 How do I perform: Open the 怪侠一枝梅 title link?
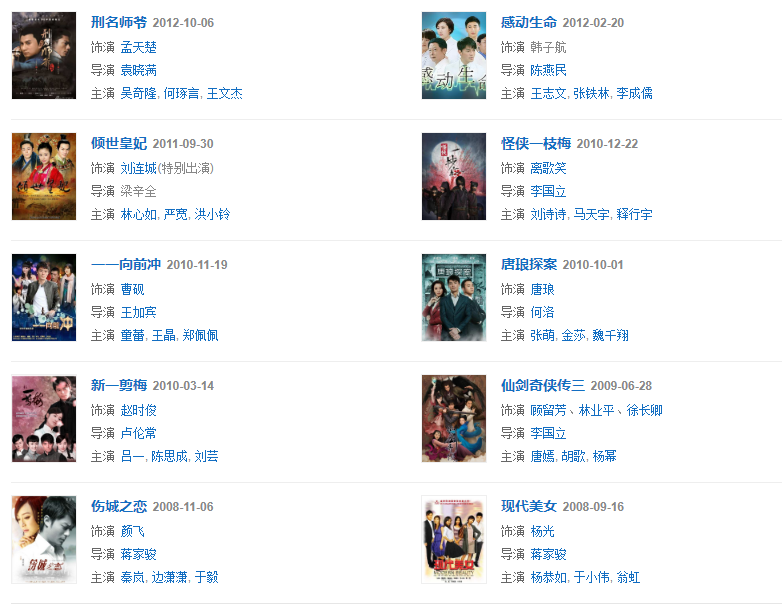(x=535, y=143)
